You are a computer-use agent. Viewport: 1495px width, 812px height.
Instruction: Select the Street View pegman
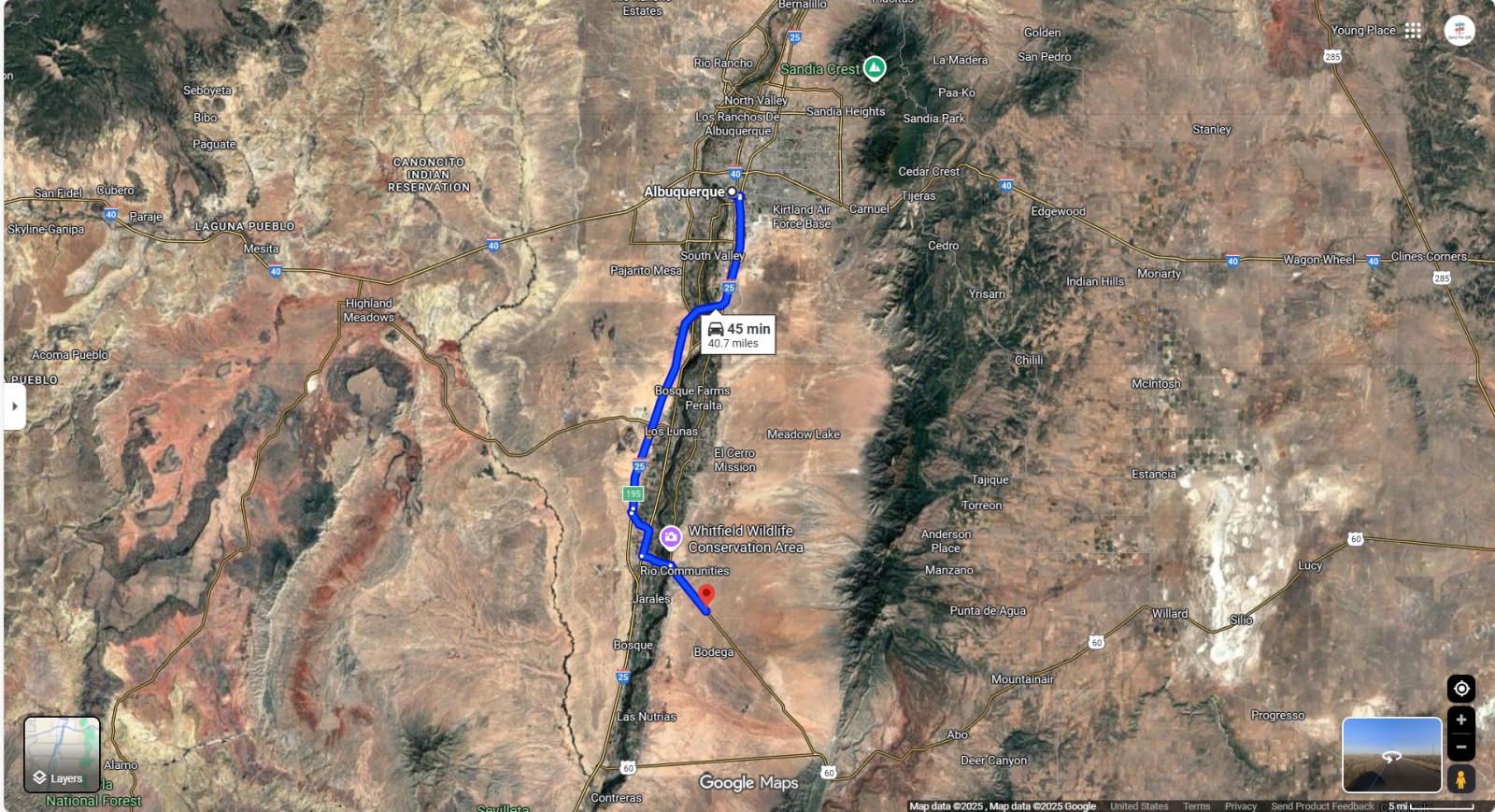(x=1460, y=778)
